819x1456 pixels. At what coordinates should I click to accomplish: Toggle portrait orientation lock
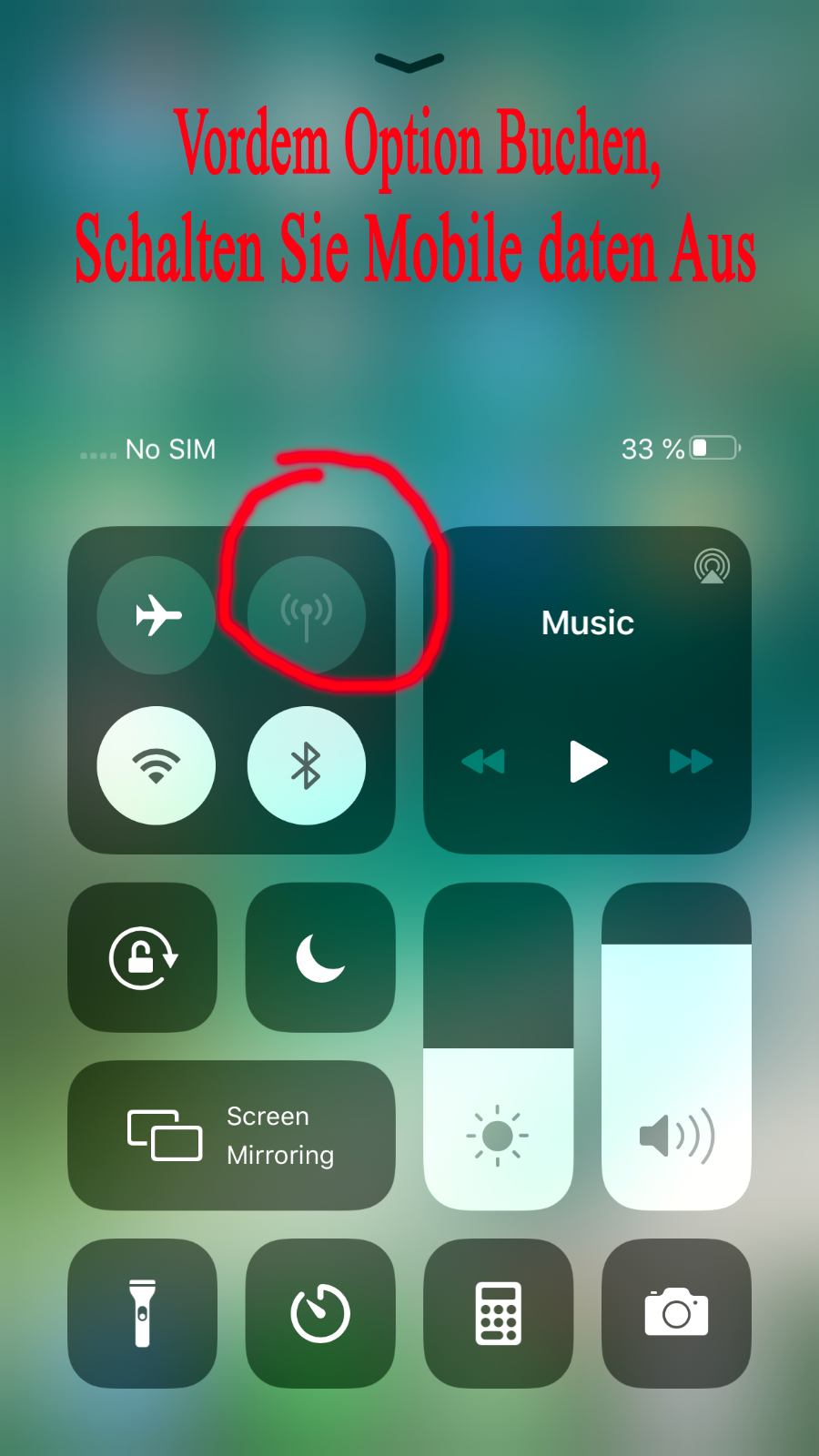(143, 957)
